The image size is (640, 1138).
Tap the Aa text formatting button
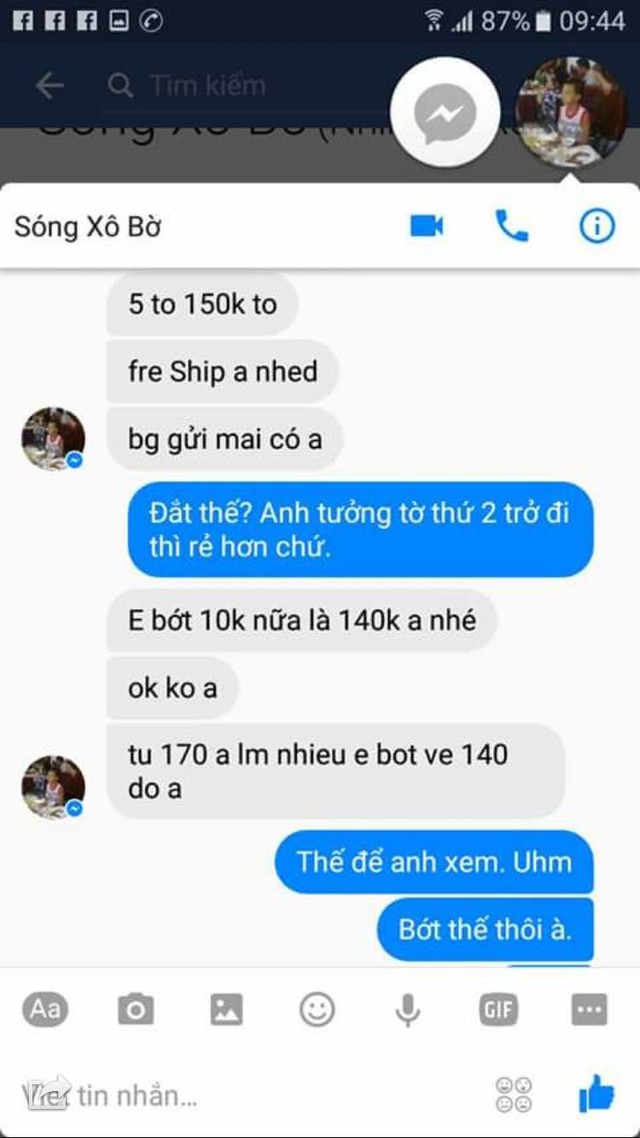click(45, 1010)
